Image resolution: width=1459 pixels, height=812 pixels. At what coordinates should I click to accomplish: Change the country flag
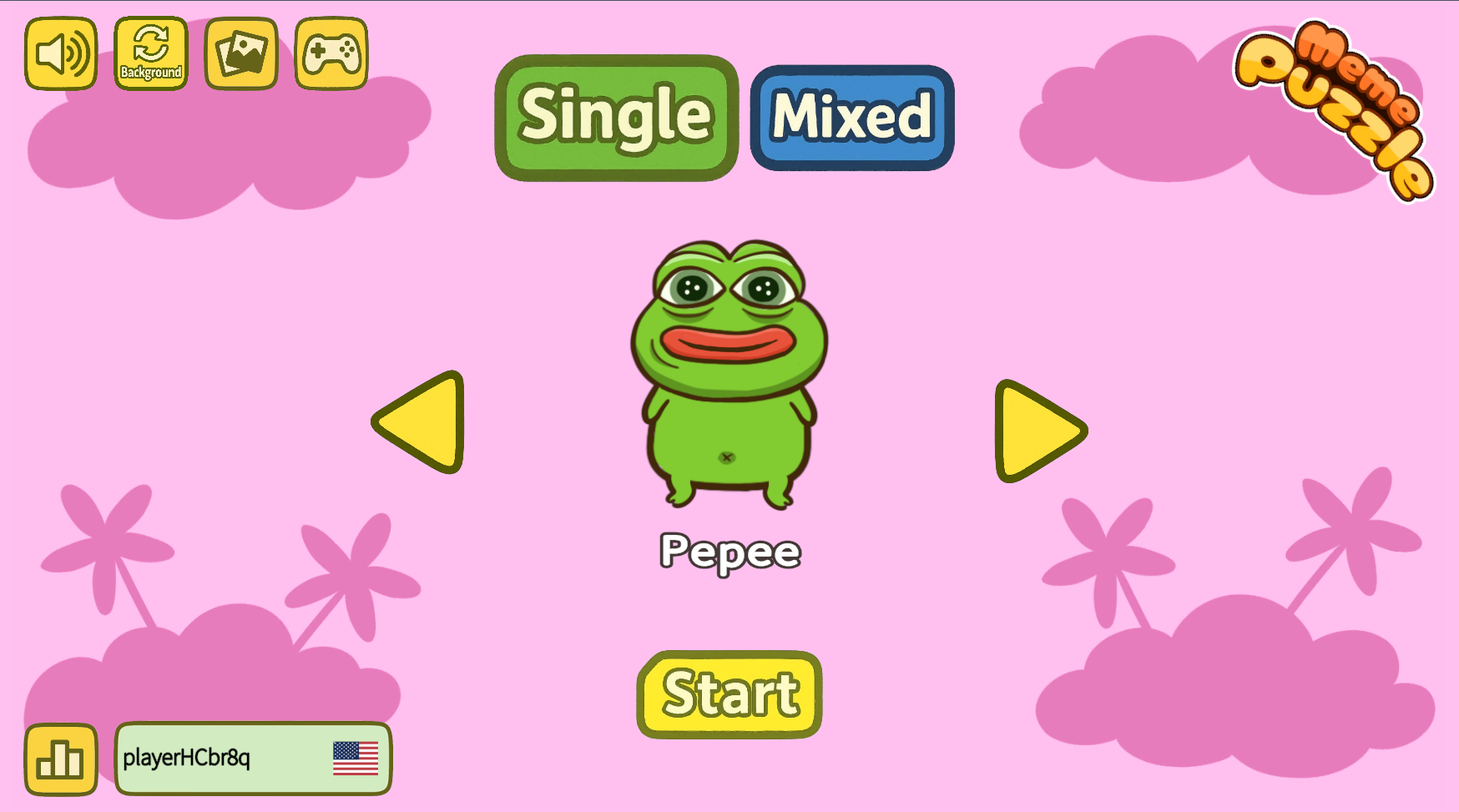pyautogui.click(x=356, y=759)
